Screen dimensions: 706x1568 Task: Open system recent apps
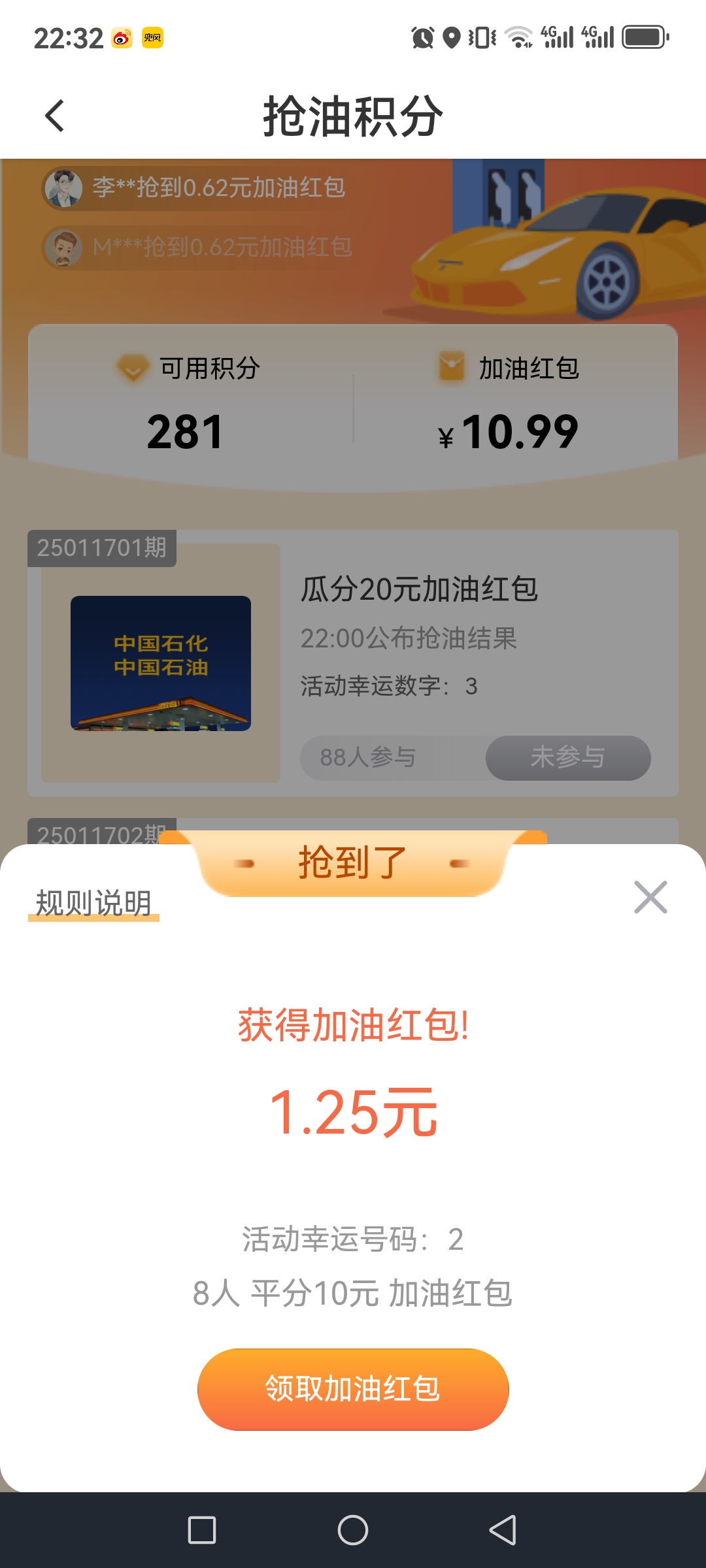click(202, 1530)
